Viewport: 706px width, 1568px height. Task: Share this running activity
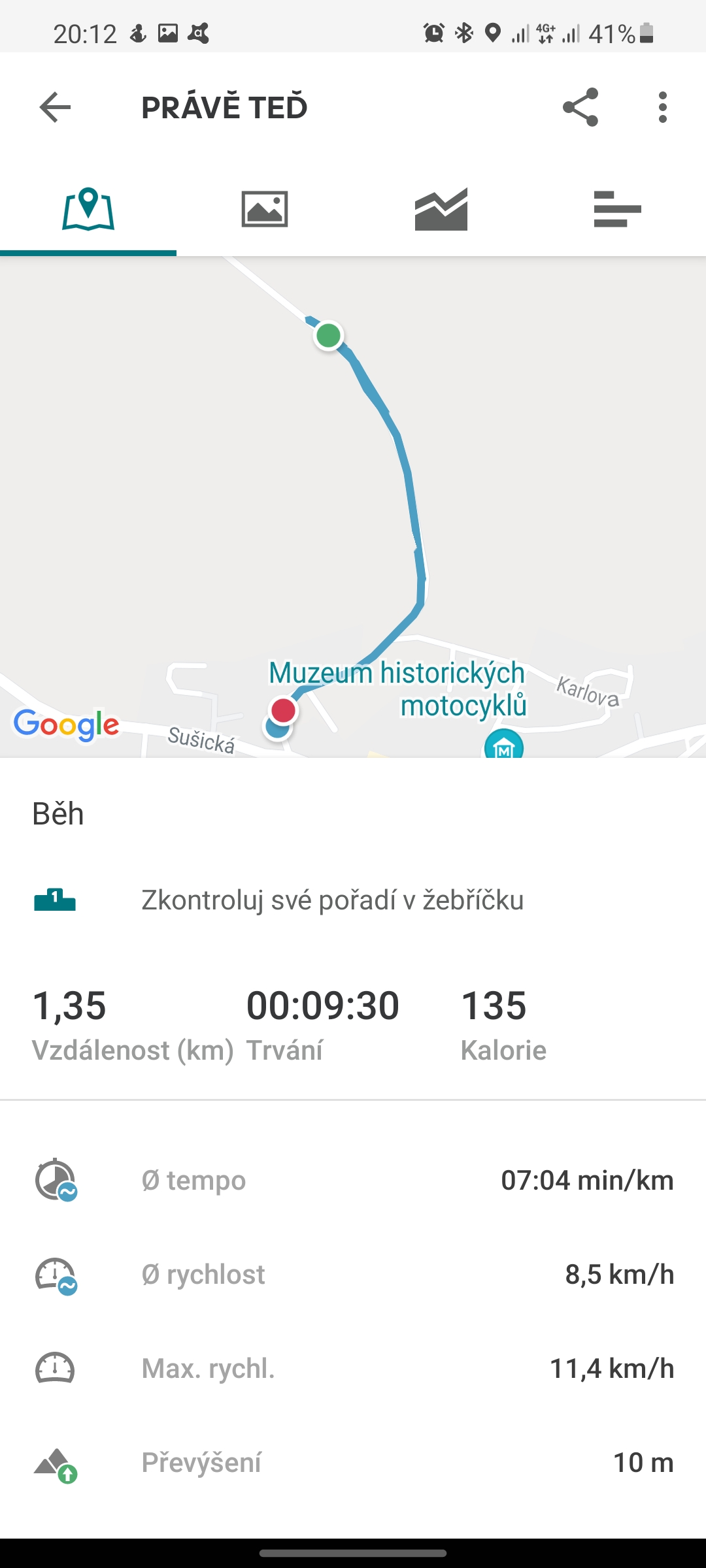tap(580, 107)
